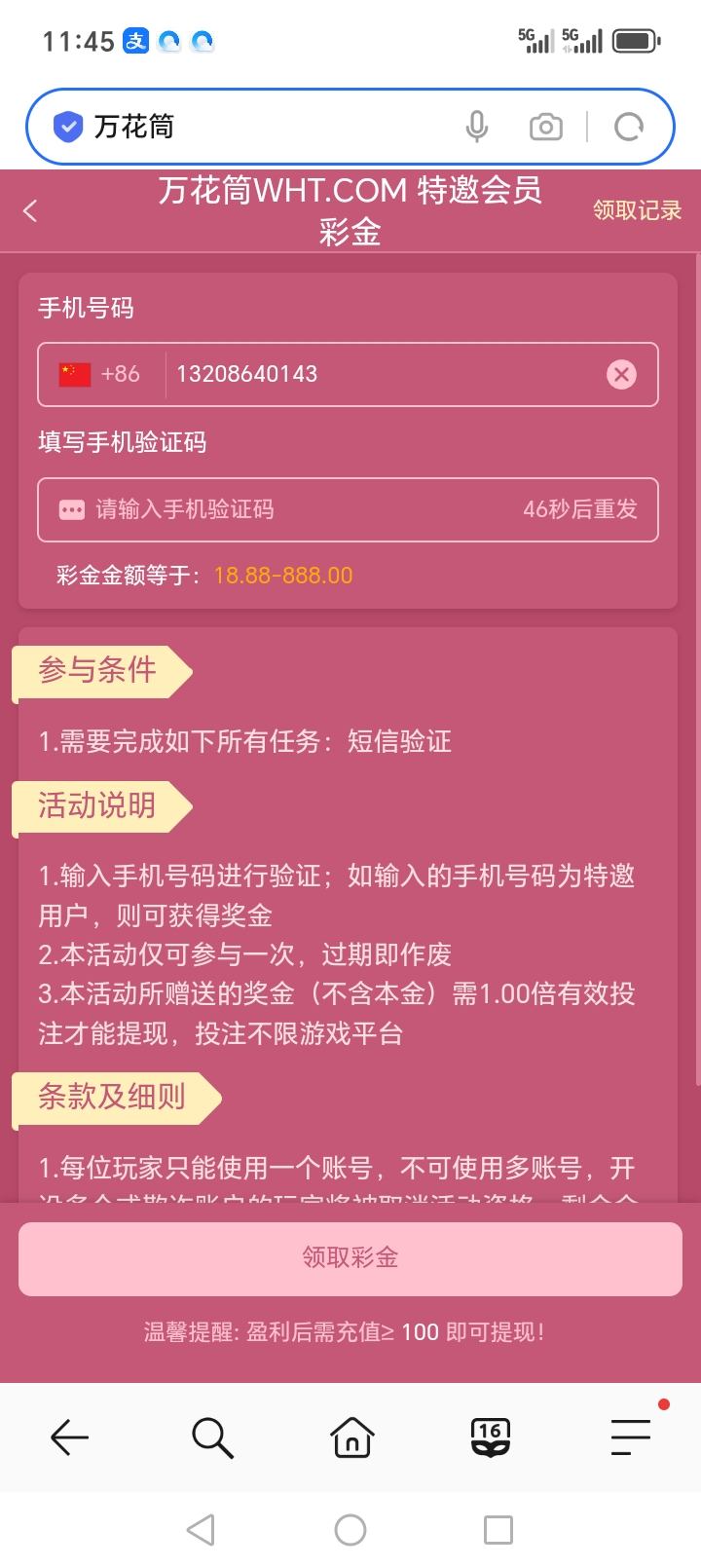Image resolution: width=701 pixels, height=1568 pixels.
Task: Tap the microphone icon in the search bar
Action: point(477,126)
